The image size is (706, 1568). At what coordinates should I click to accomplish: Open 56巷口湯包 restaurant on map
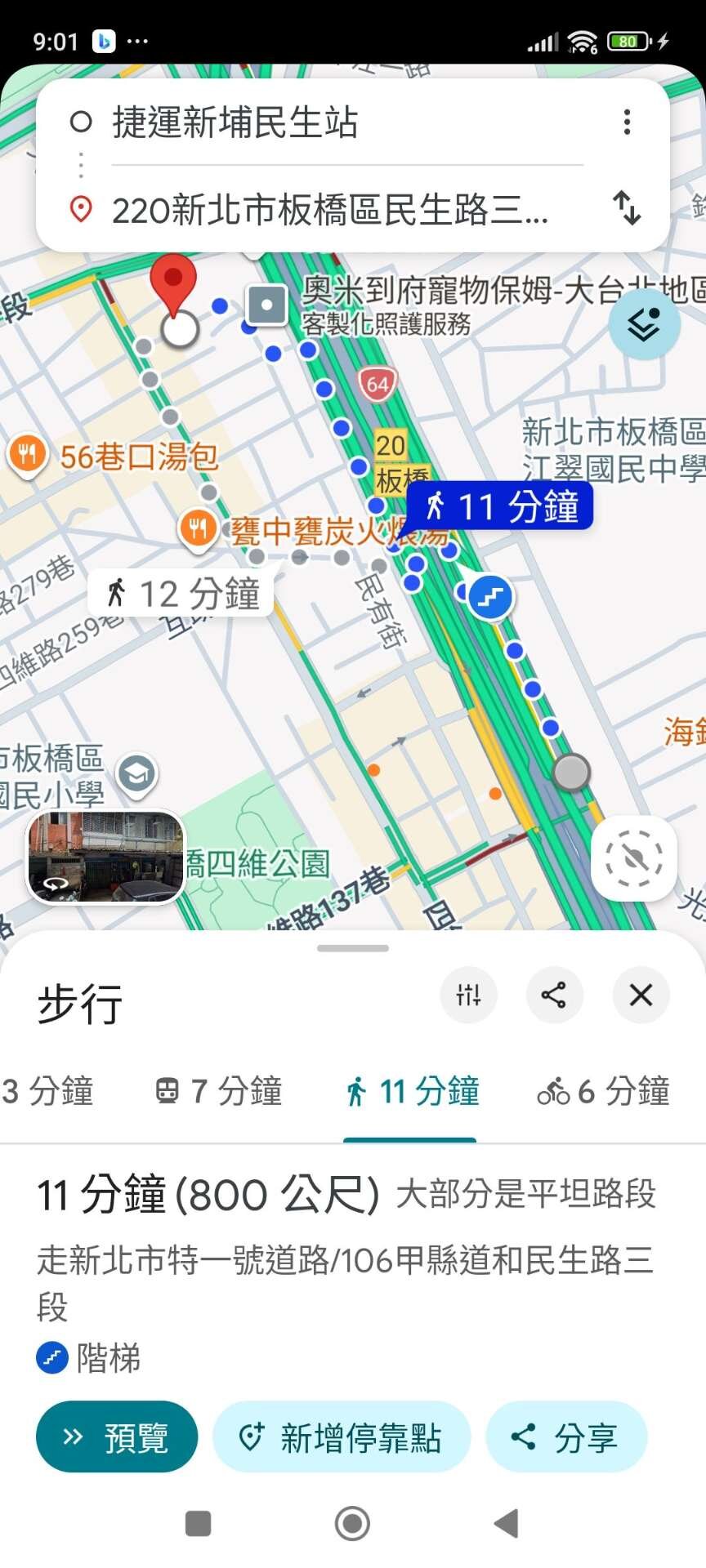137,457
